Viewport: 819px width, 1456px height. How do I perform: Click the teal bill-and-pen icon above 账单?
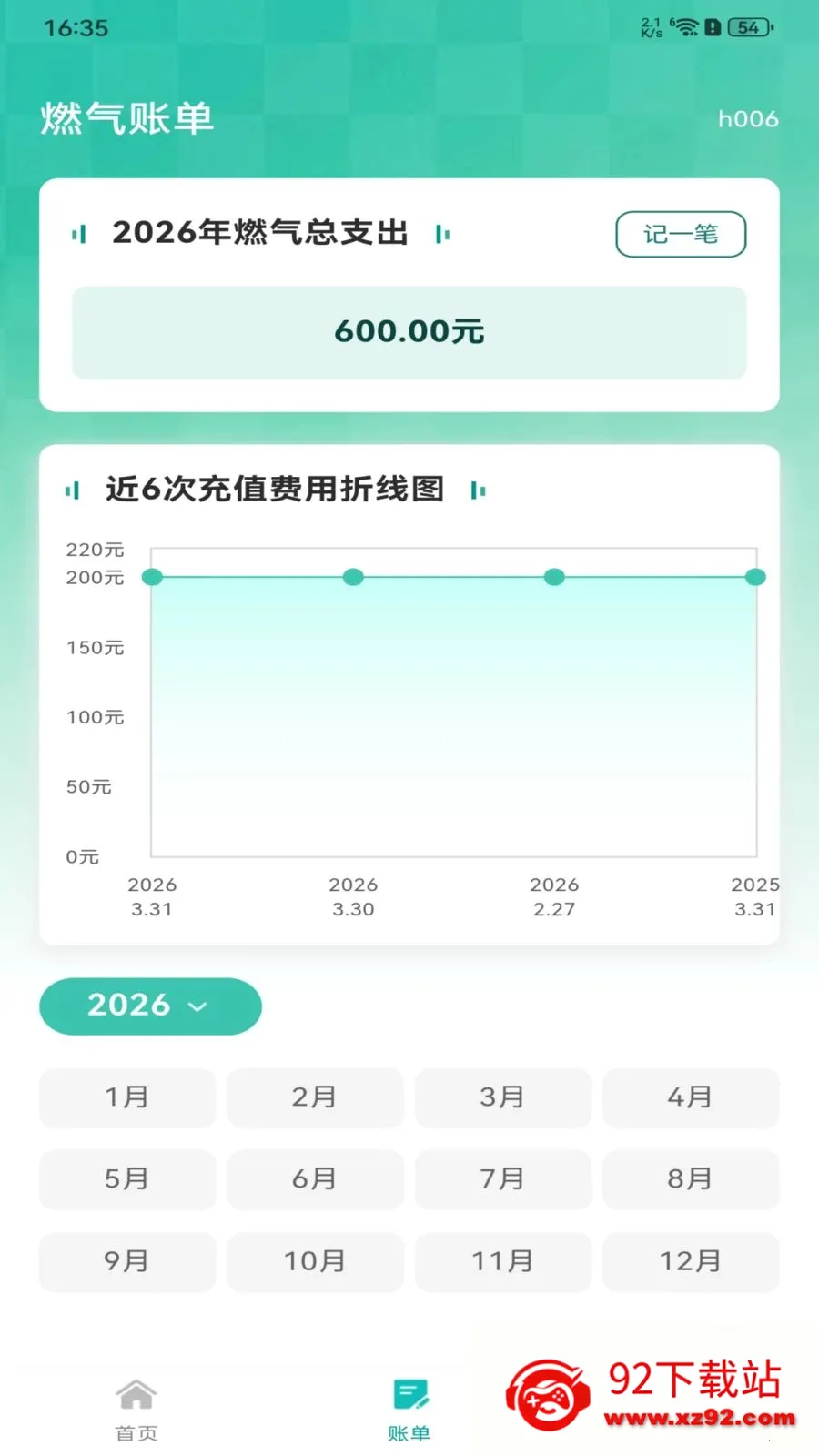409,1392
